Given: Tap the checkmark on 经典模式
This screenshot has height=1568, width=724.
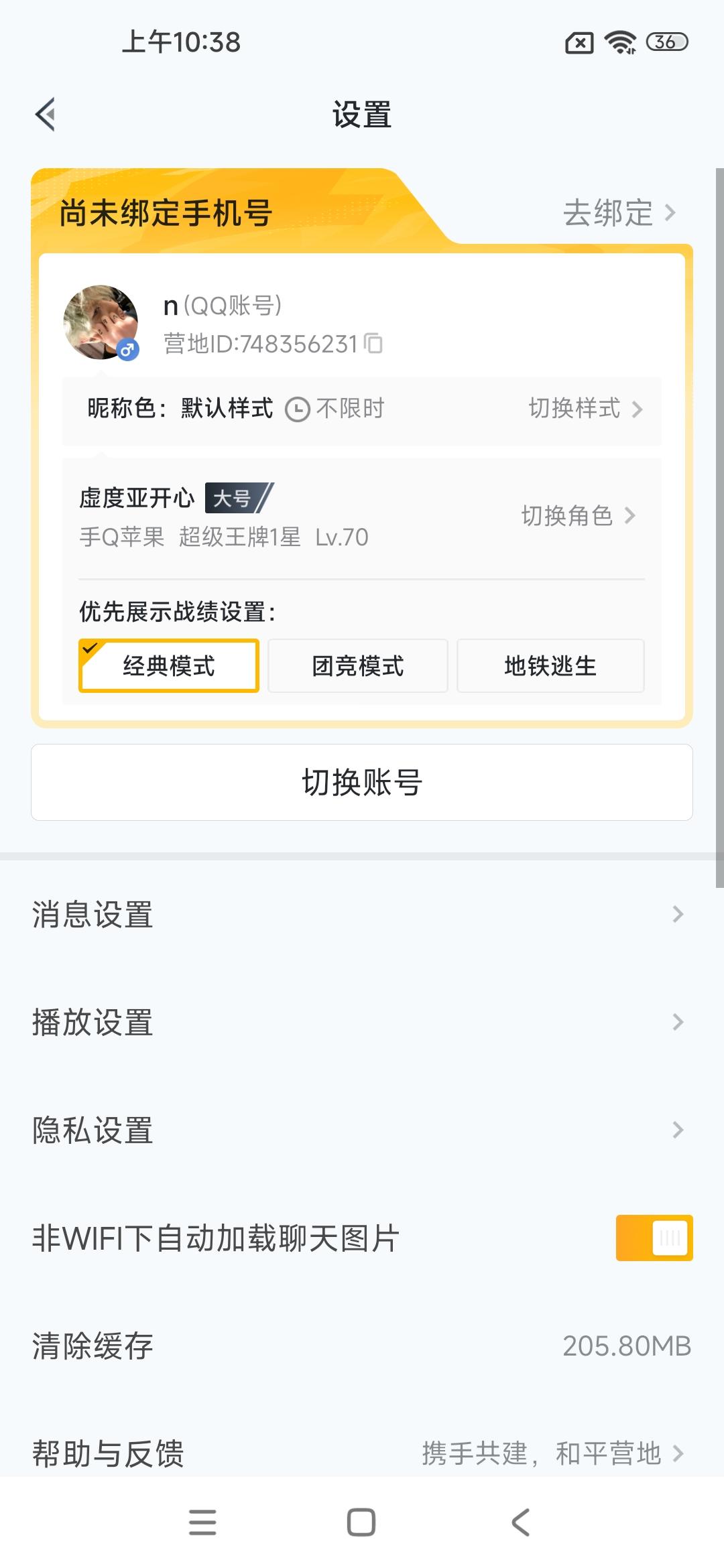Looking at the screenshot, I should 89,649.
